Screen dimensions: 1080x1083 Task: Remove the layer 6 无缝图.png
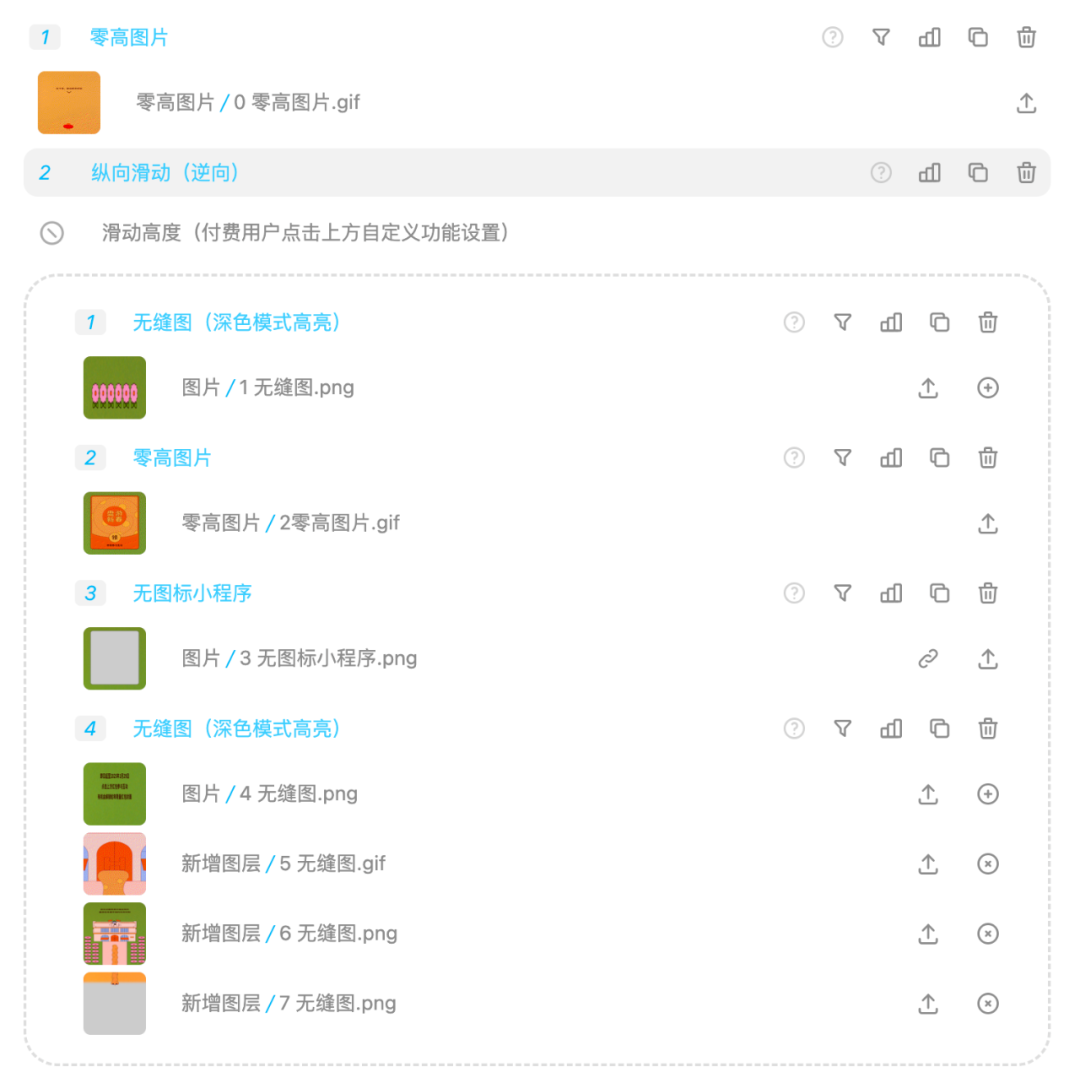(x=988, y=934)
